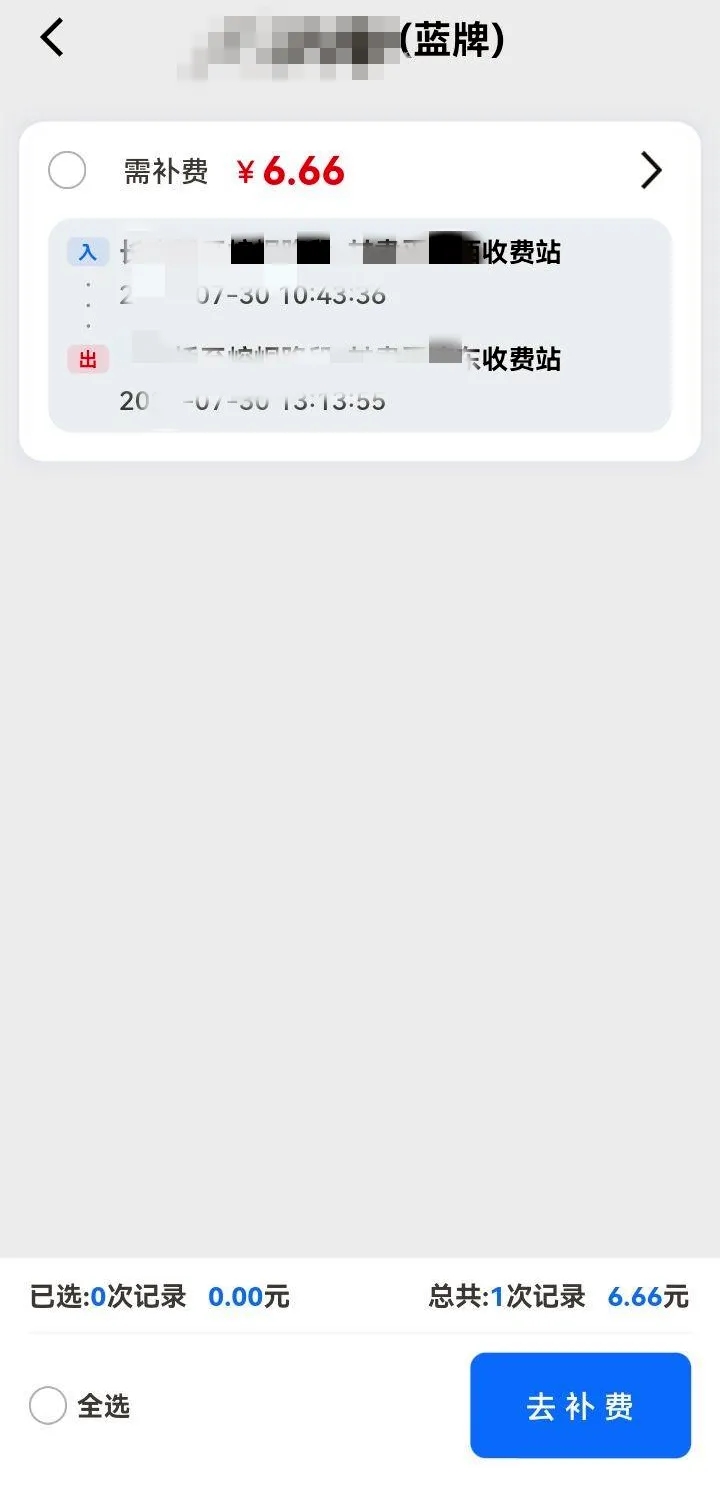Tap the 去补费 button
The width and height of the screenshot is (720, 1487).
pos(580,1405)
